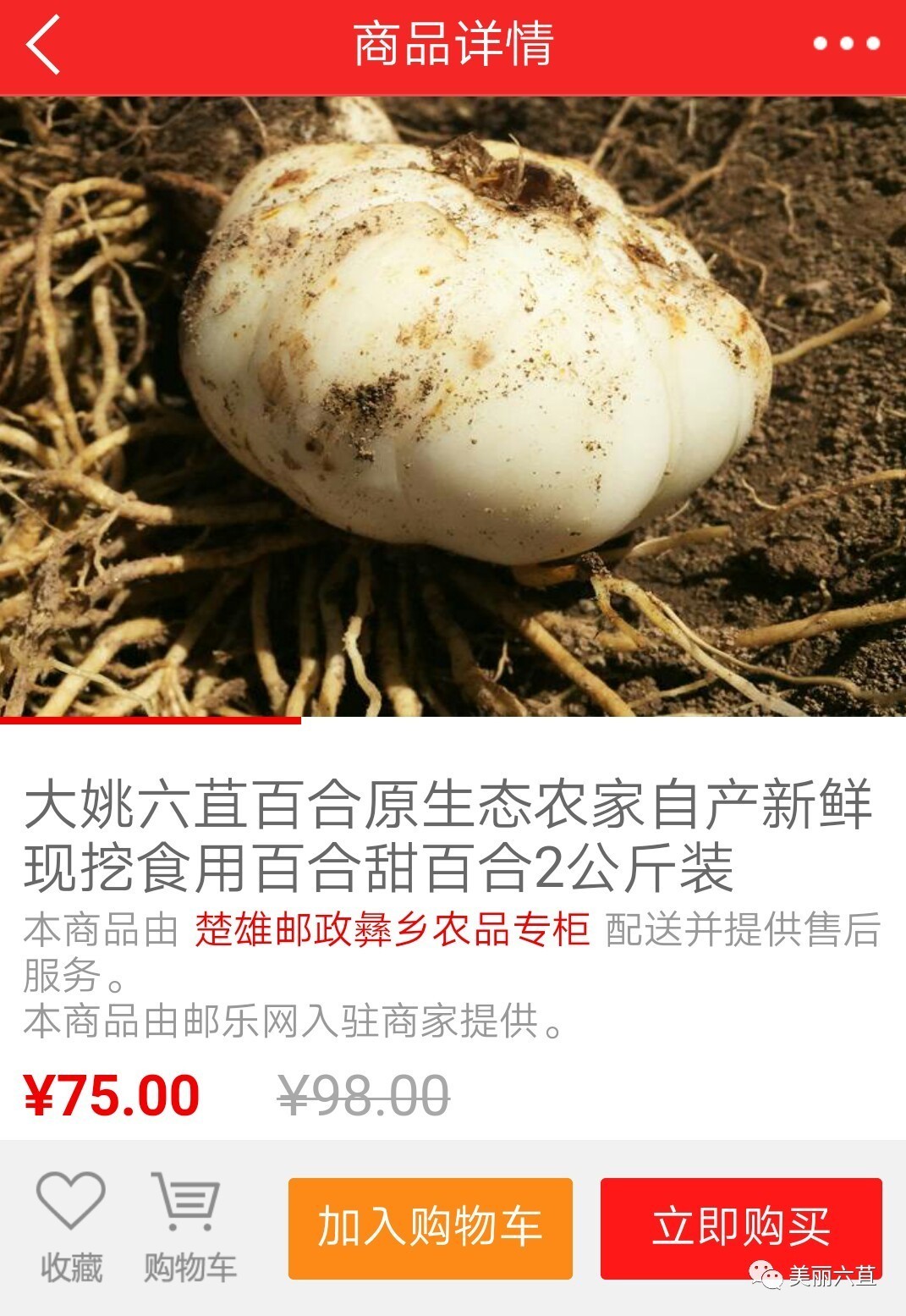Go back from product details
Image resolution: width=906 pixels, height=1316 pixels.
click(x=44, y=44)
